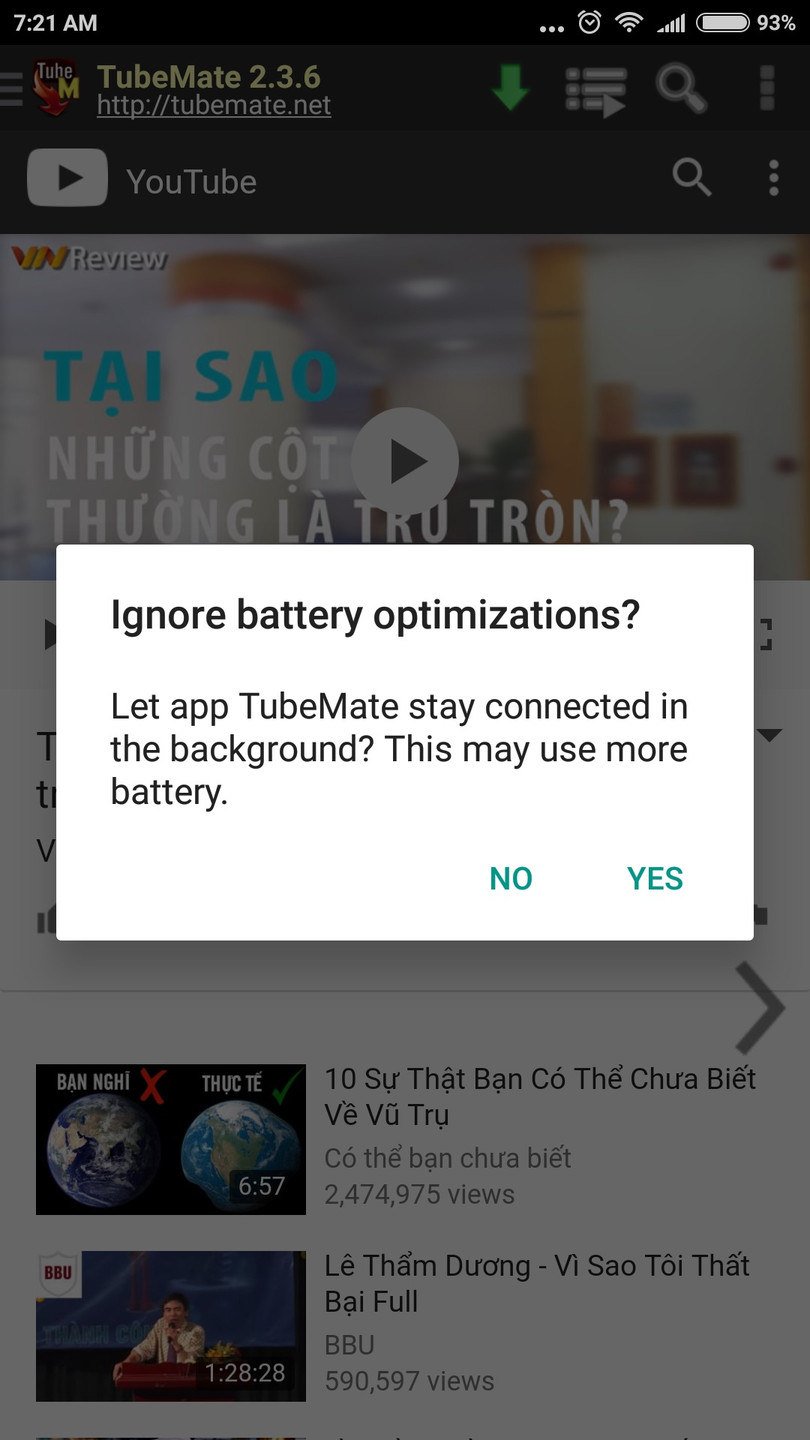Decline with the NO button
Viewport: 810px width, 1440px height.
pos(510,878)
